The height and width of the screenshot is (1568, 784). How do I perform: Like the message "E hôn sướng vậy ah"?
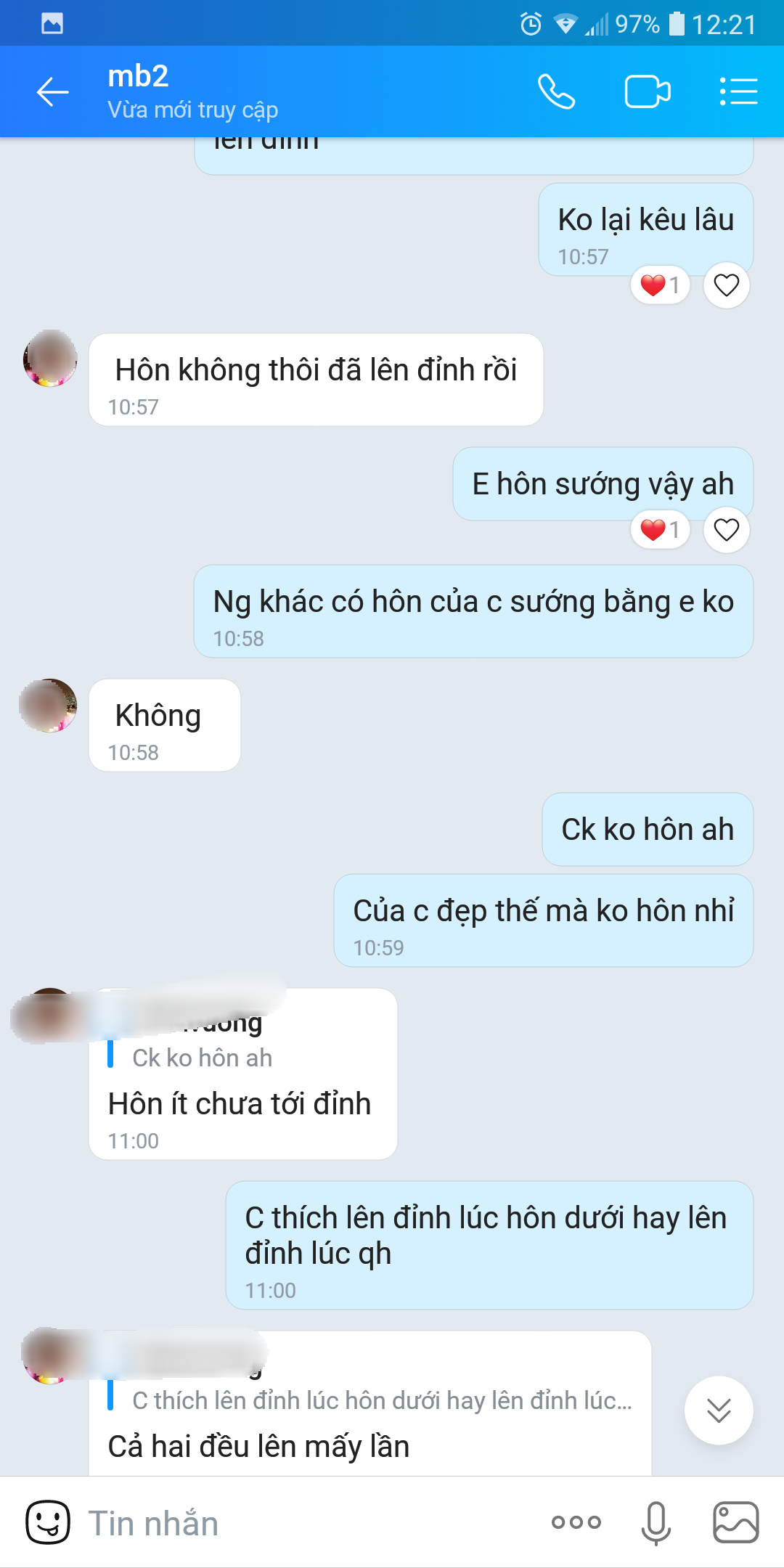pyautogui.click(x=726, y=530)
